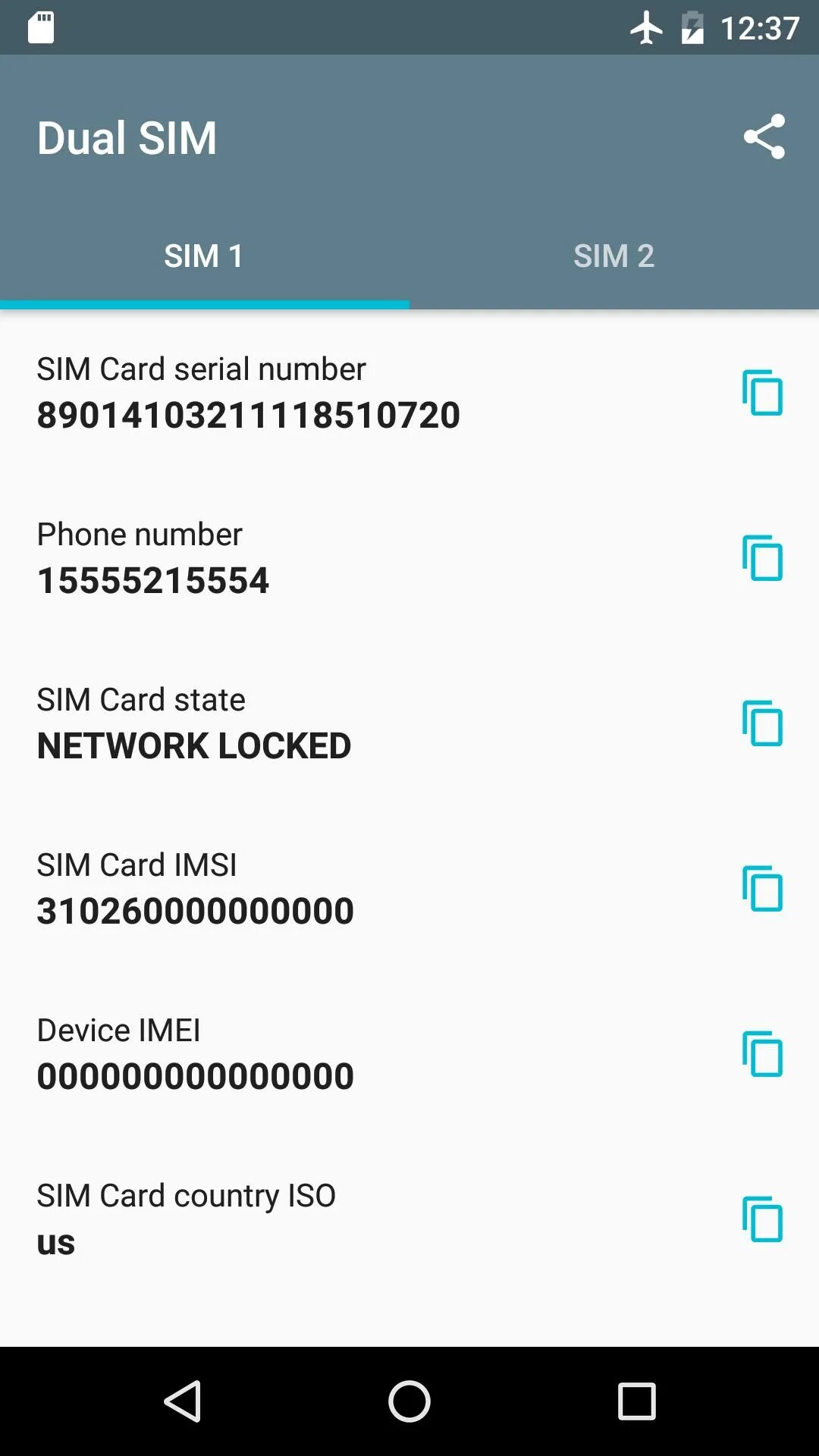Copy the SIM Card state
Screen dimensions: 819x1456
(x=762, y=723)
